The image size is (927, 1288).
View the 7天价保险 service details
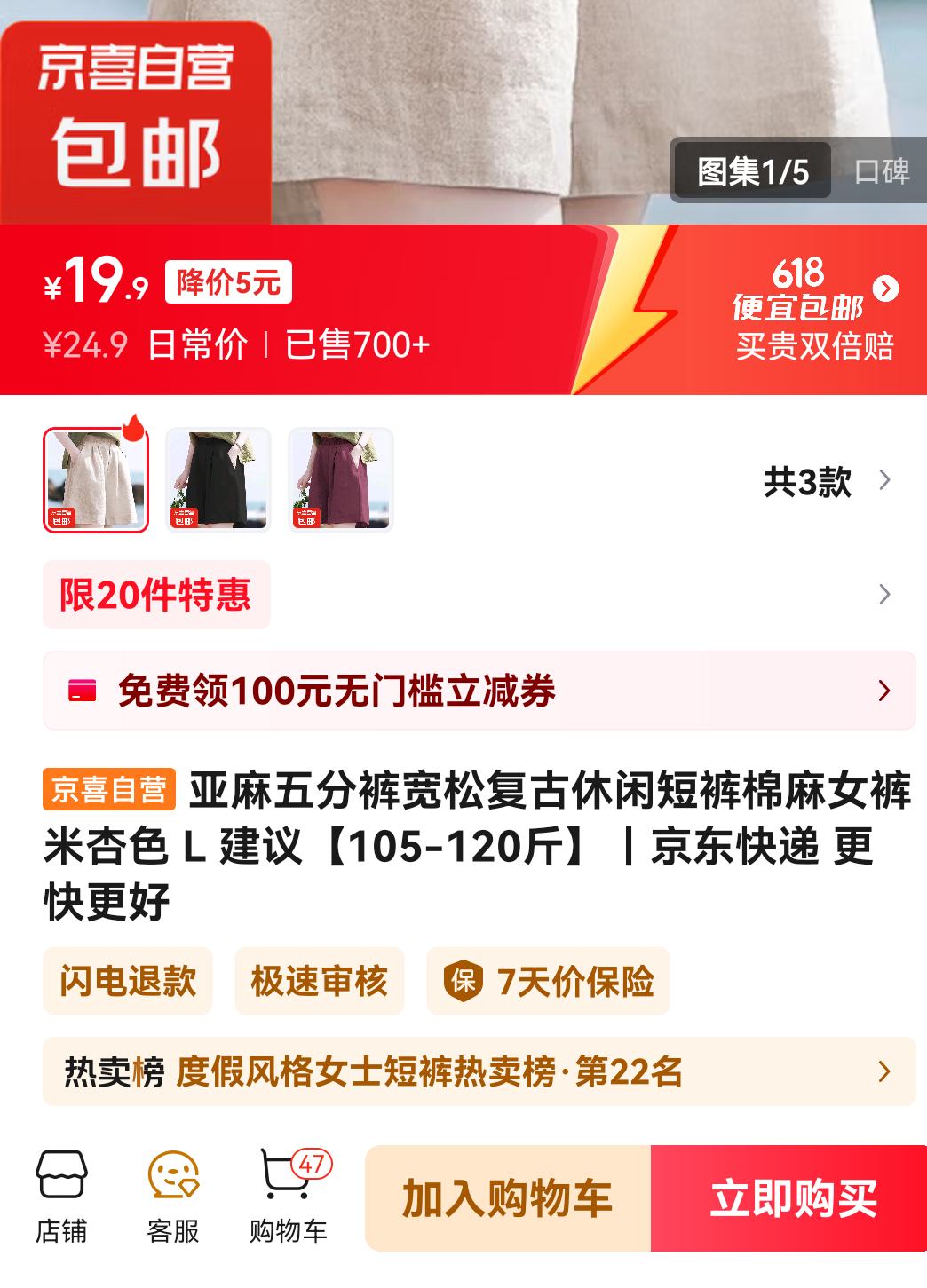pyautogui.click(x=549, y=981)
